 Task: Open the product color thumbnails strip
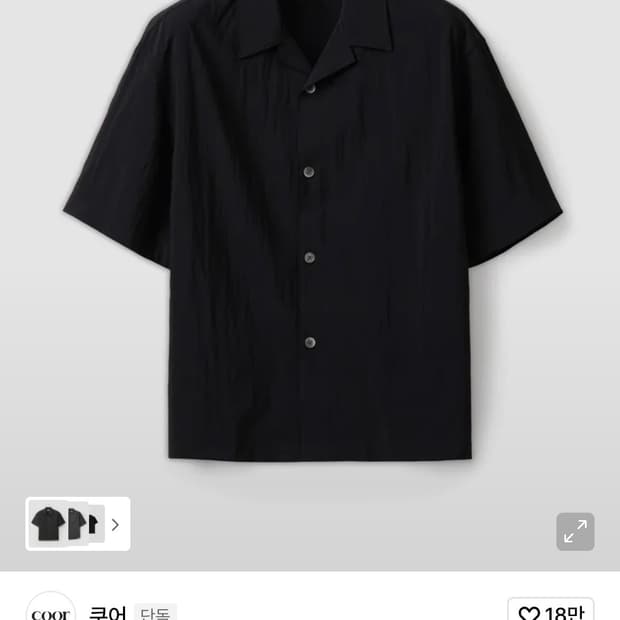pos(78,524)
